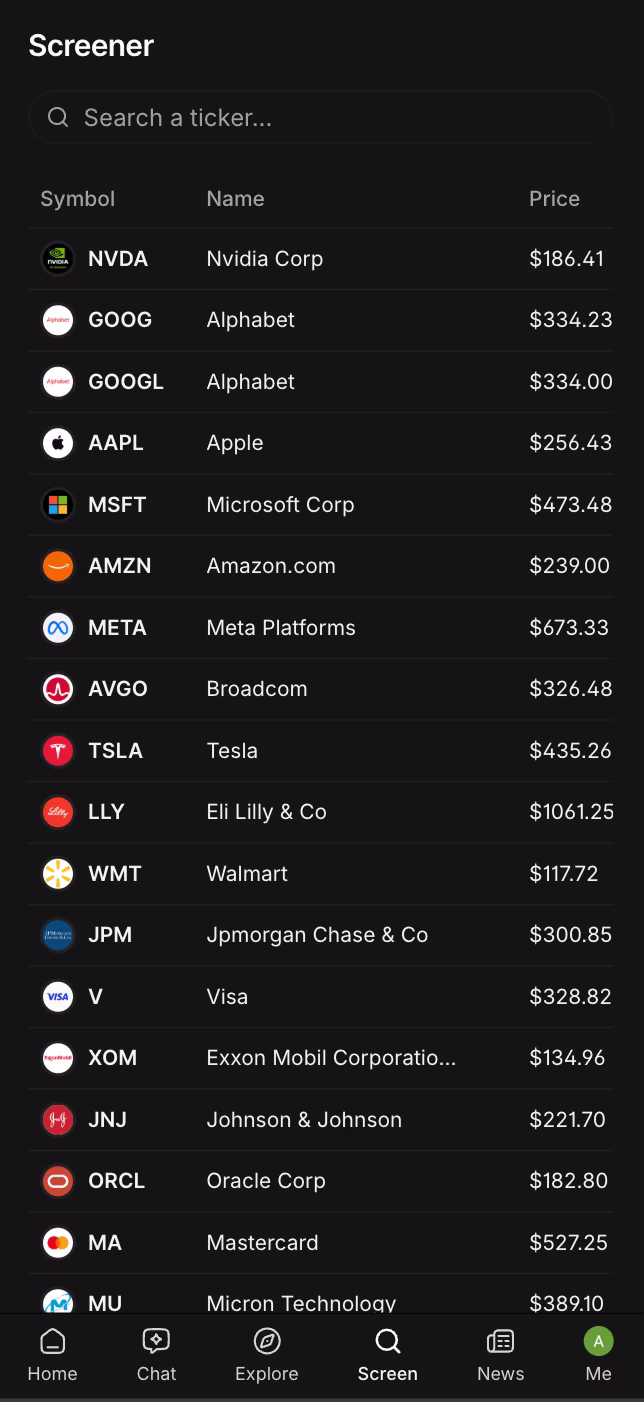Go to the Home tab
Screen dimensions: 644x1402
[52, 1355]
